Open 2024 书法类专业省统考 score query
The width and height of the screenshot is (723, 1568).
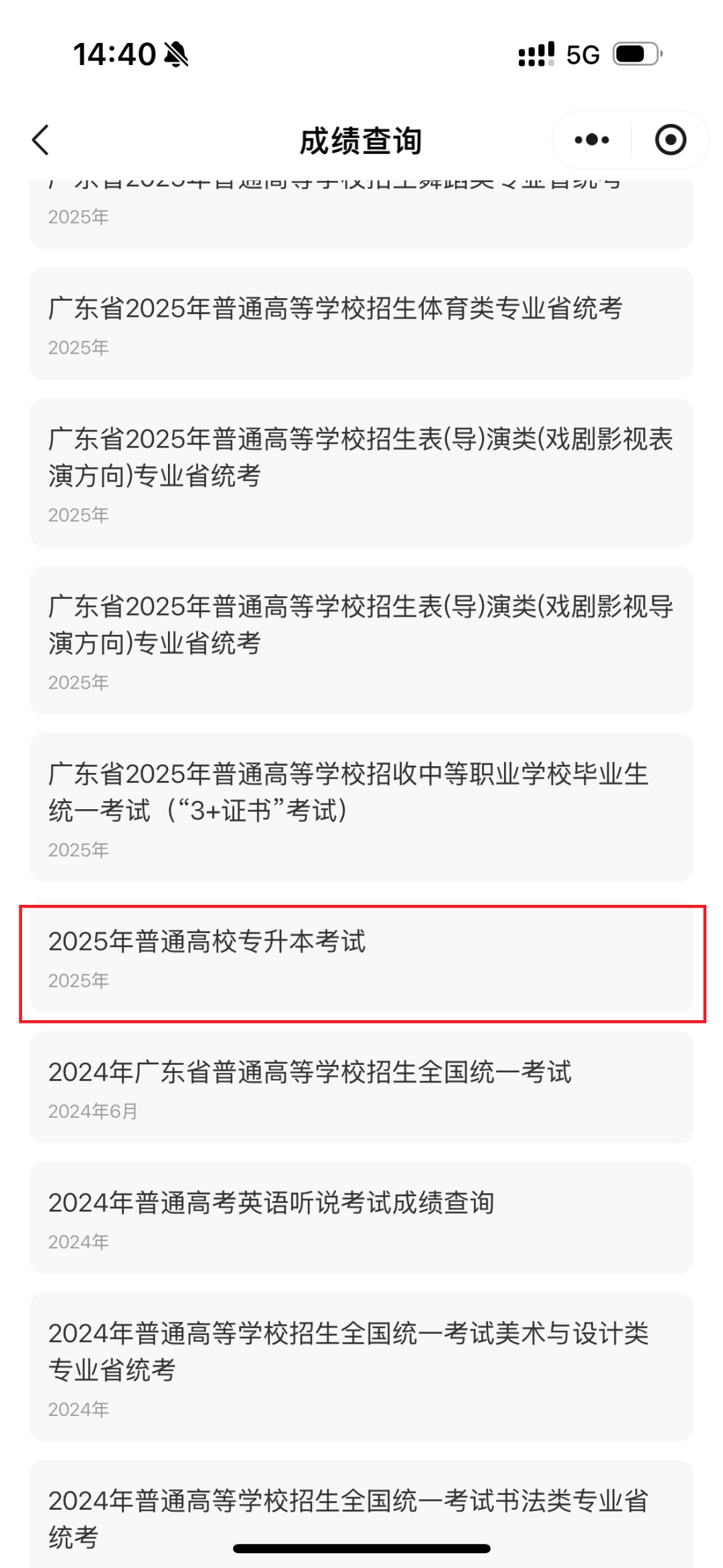[361, 1514]
